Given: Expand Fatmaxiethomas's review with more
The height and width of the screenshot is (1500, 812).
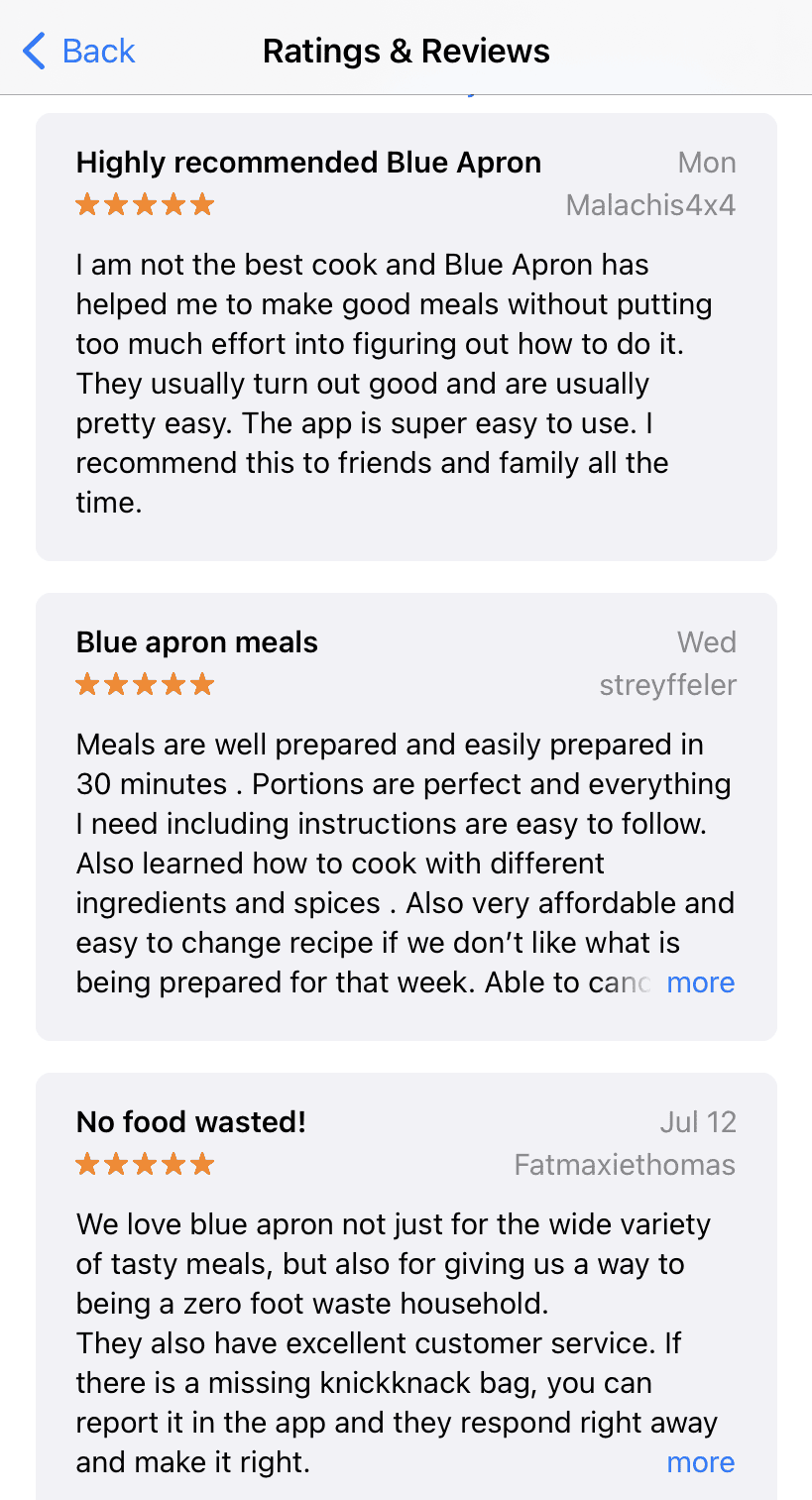Looking at the screenshot, I should (x=700, y=1462).
